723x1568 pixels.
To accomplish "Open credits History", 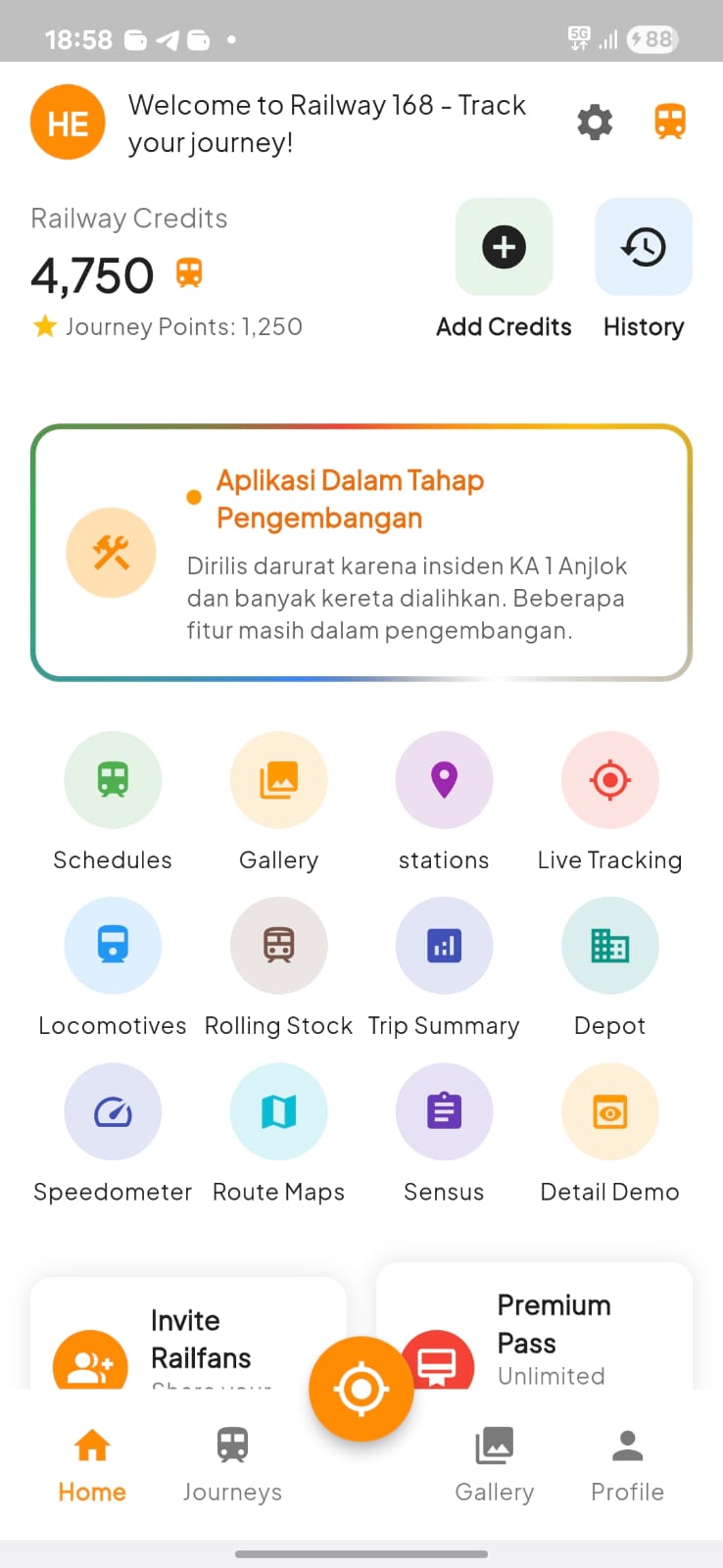I will point(644,247).
